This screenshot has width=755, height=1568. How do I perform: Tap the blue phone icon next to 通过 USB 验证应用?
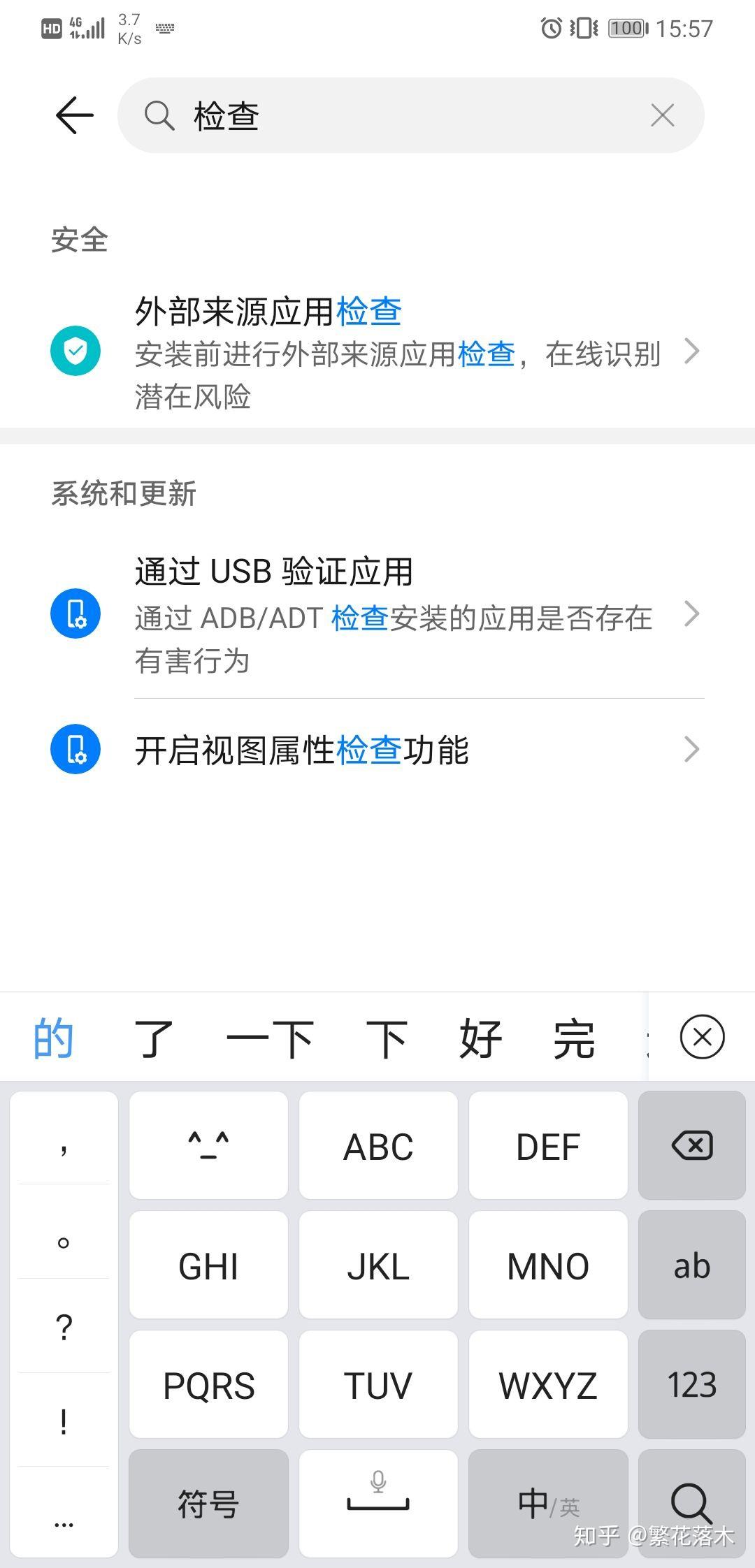point(75,614)
